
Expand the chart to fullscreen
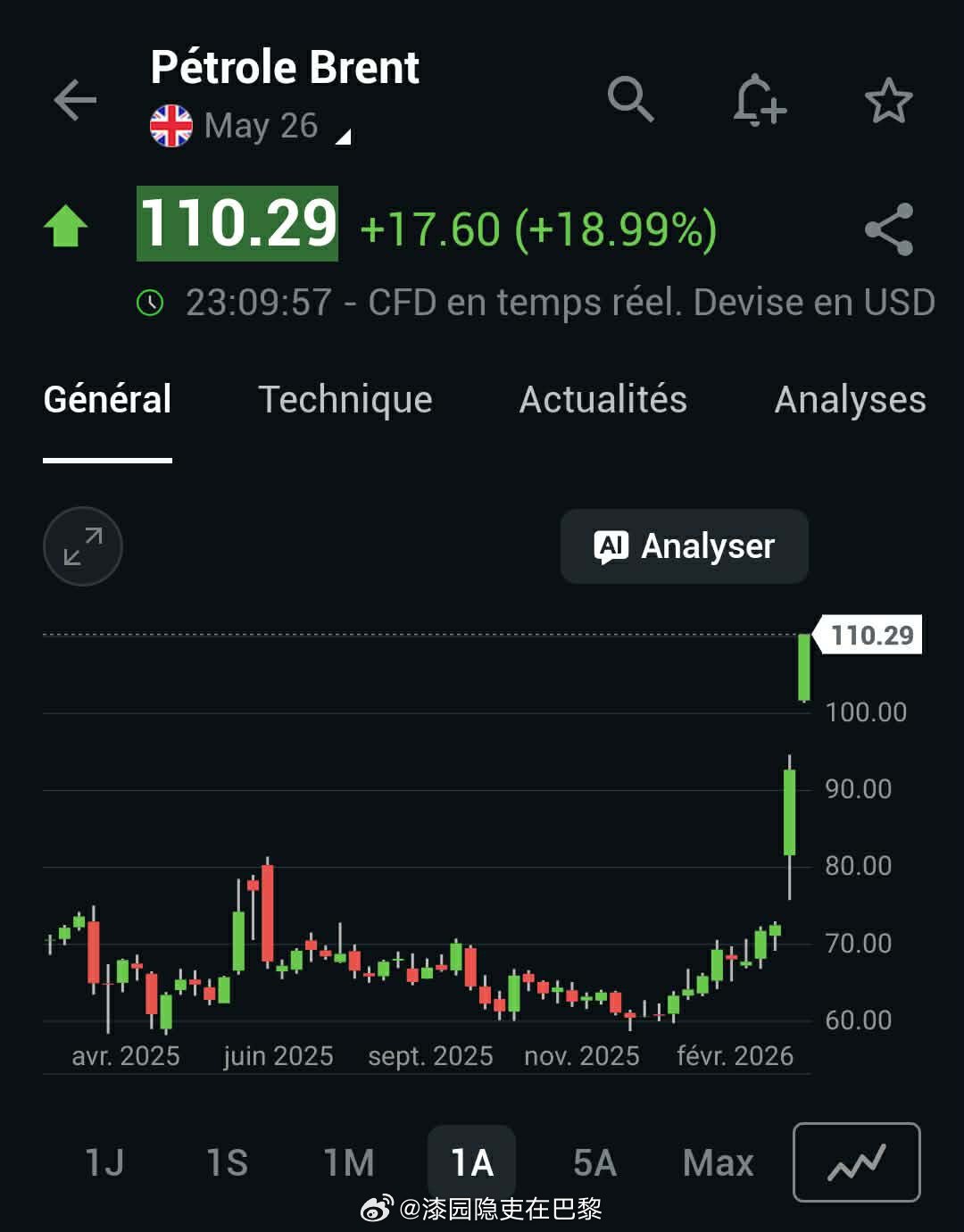[82, 545]
